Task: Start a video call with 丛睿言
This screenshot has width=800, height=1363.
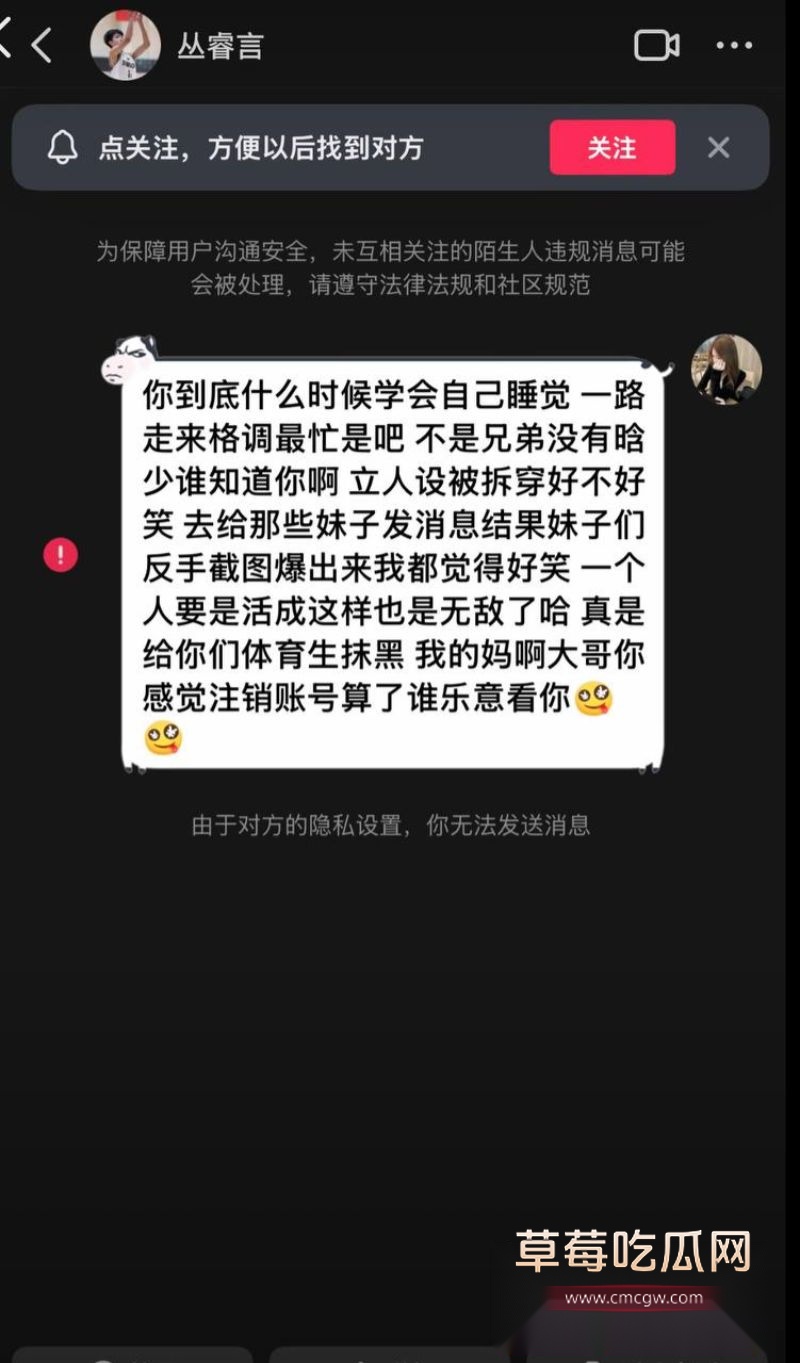Action: coord(657,45)
